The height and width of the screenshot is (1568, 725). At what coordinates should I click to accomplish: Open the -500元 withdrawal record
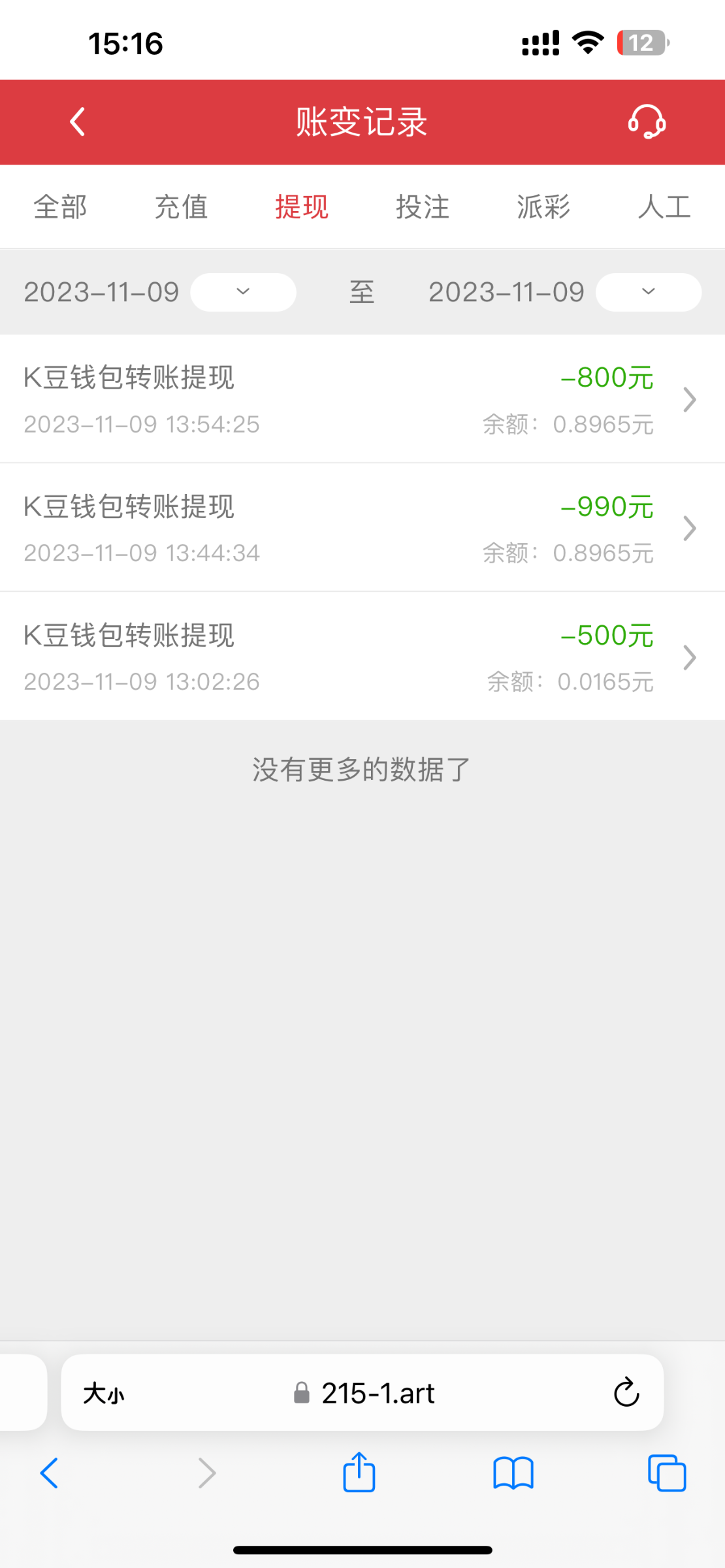click(x=362, y=657)
